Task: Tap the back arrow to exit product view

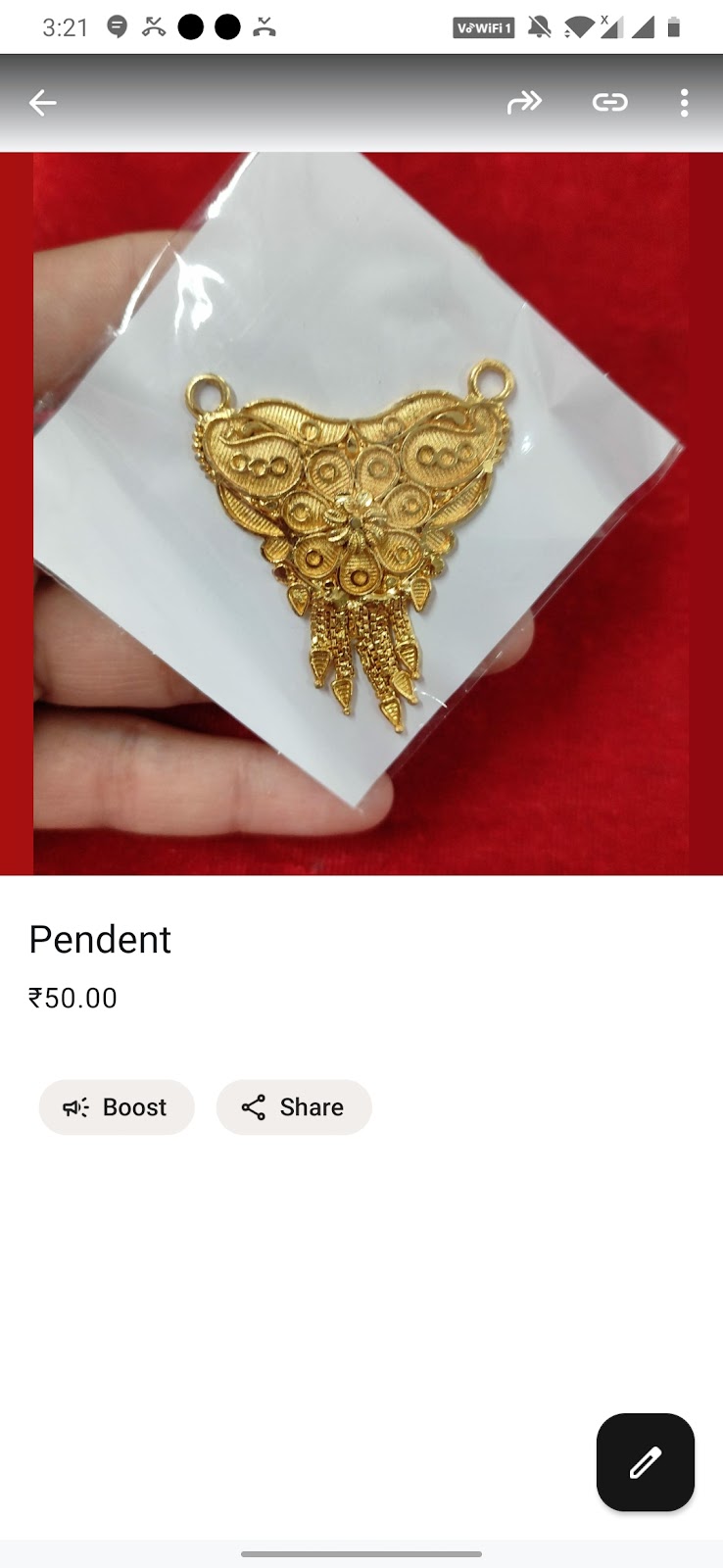Action: pos(42,102)
